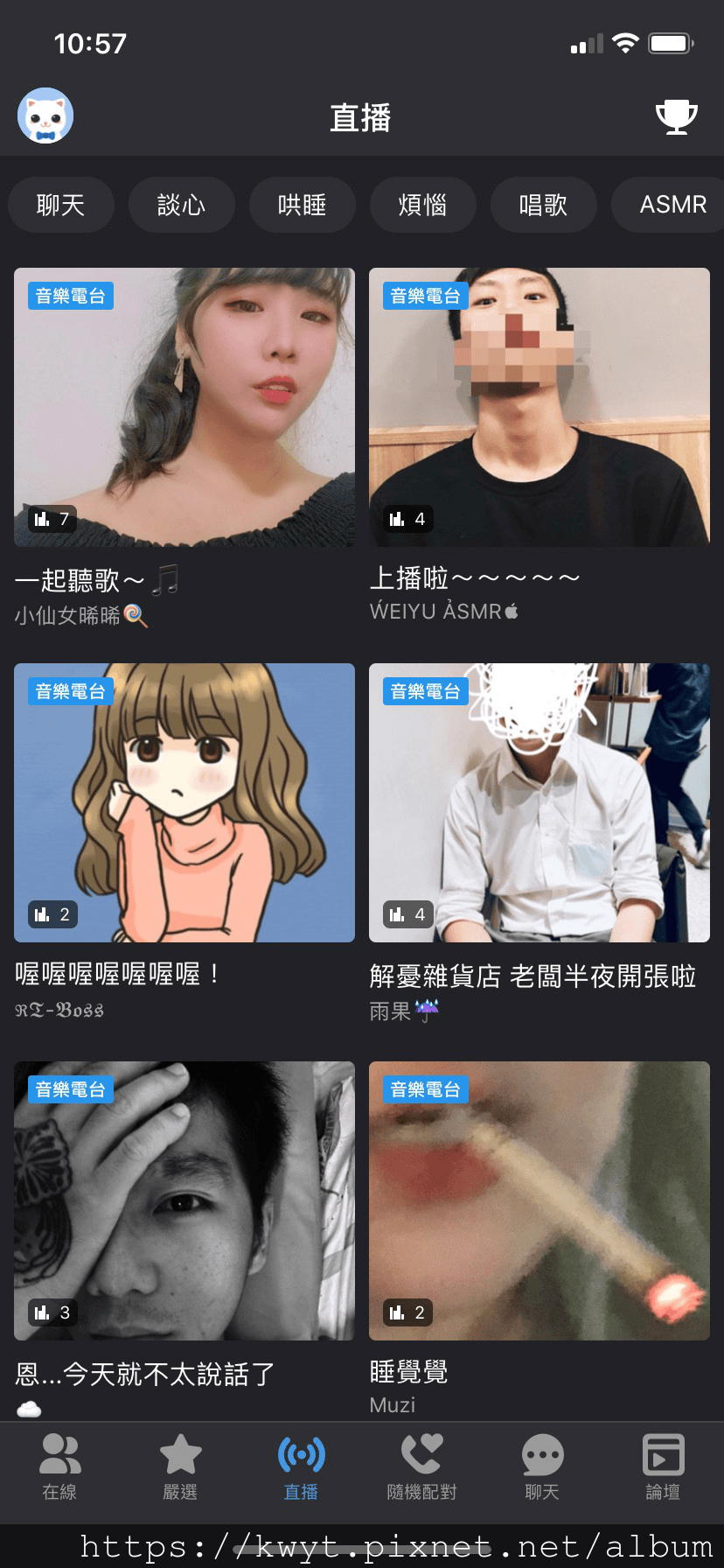Filter streams by 談心 chip
724x1568 pixels.
[x=181, y=205]
